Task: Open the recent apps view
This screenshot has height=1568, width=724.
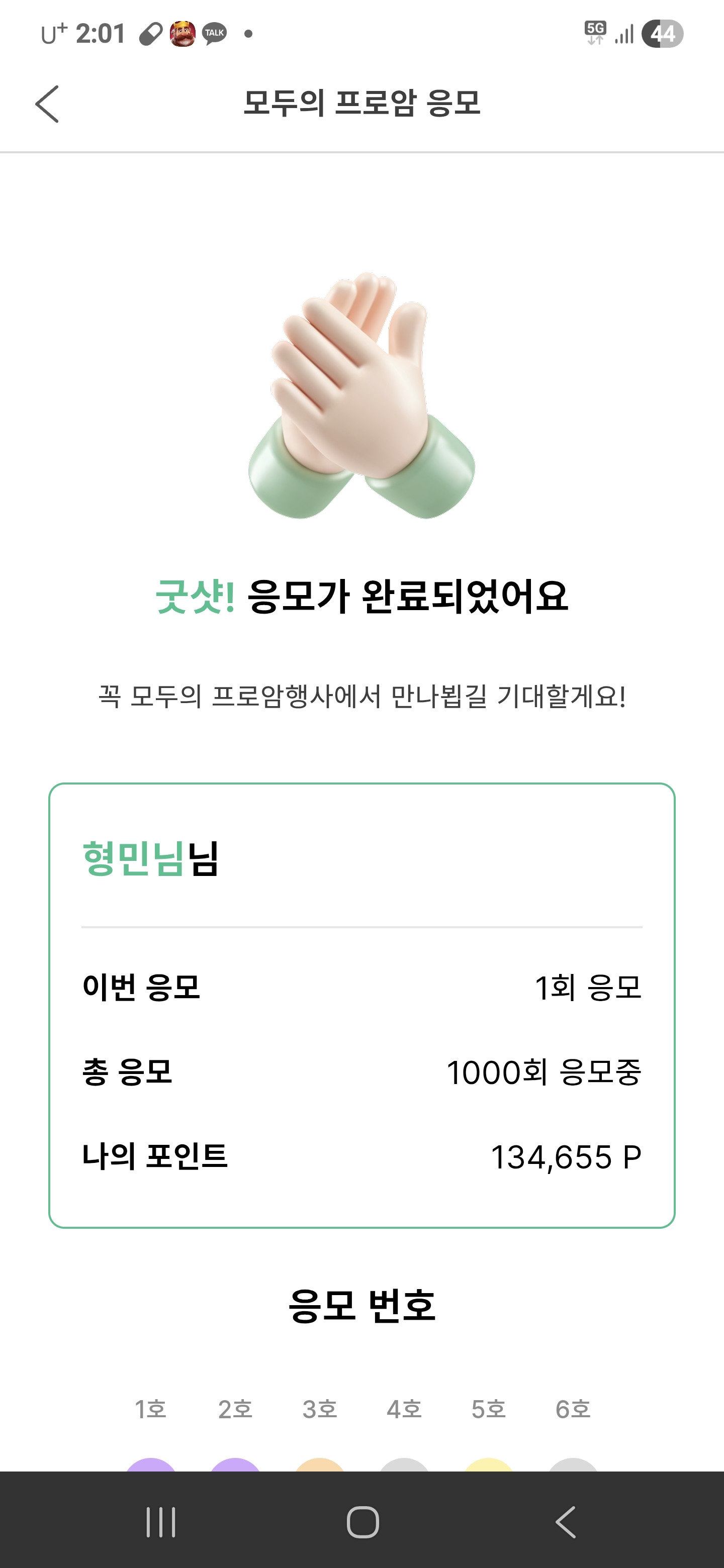Action: (161, 1522)
